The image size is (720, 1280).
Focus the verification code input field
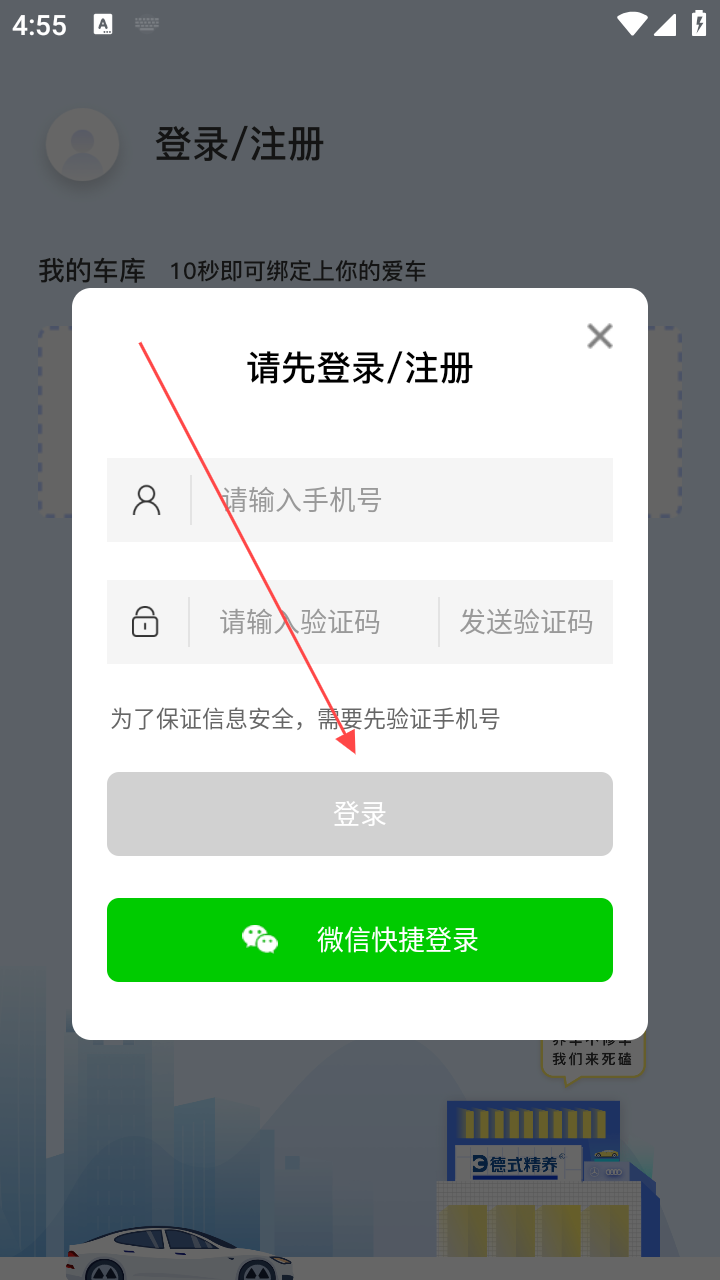click(x=310, y=622)
